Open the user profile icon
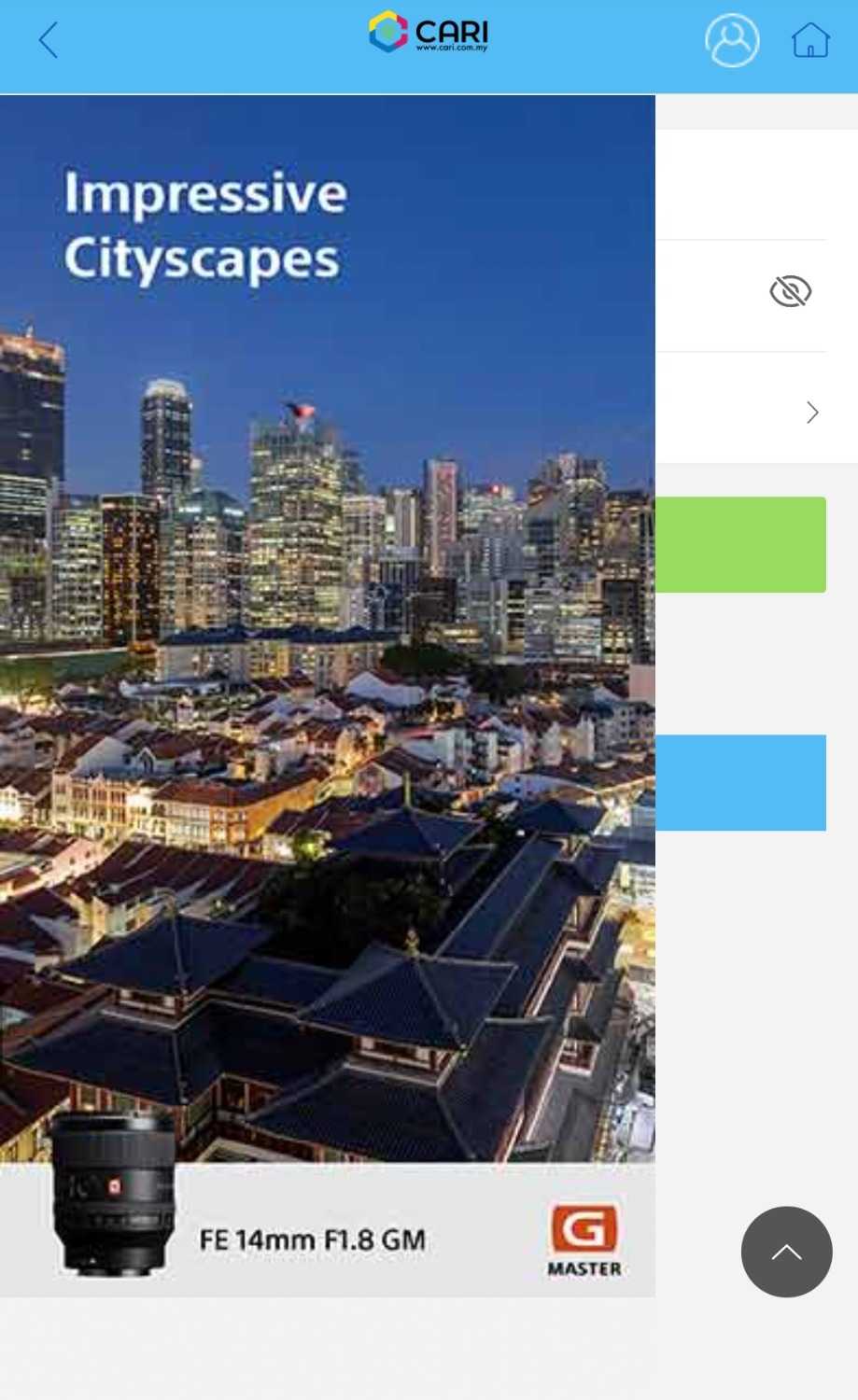This screenshot has height=1400, width=858. coord(732,40)
